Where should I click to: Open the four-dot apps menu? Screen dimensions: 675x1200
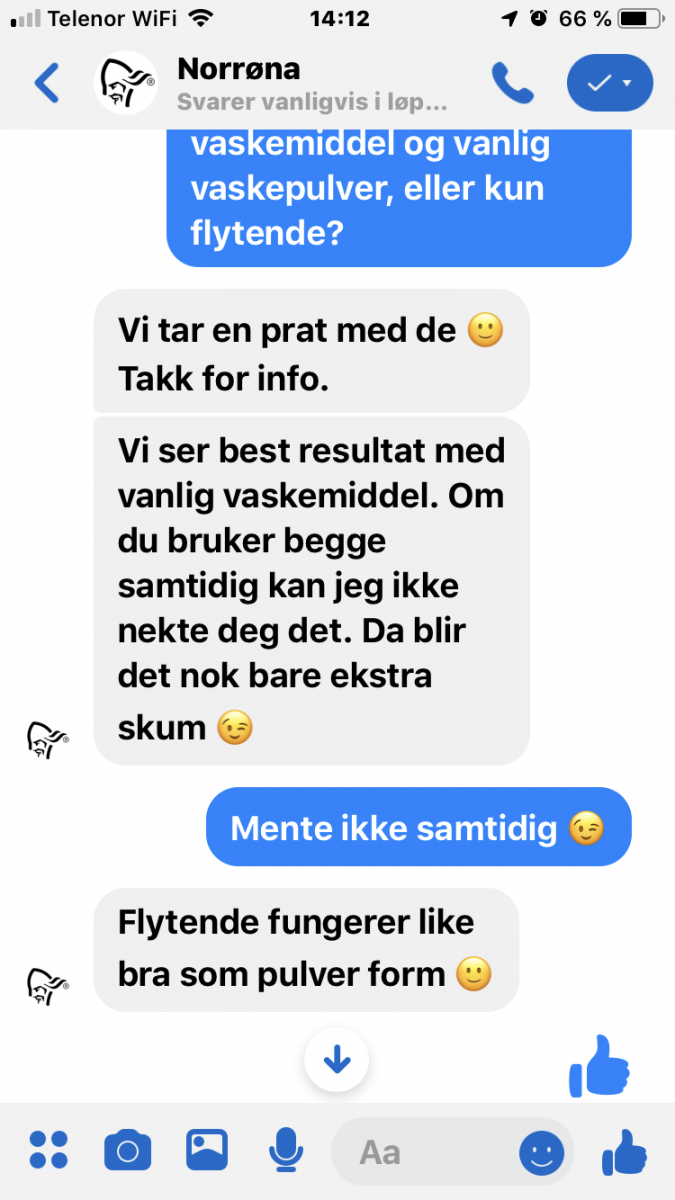click(x=48, y=1150)
